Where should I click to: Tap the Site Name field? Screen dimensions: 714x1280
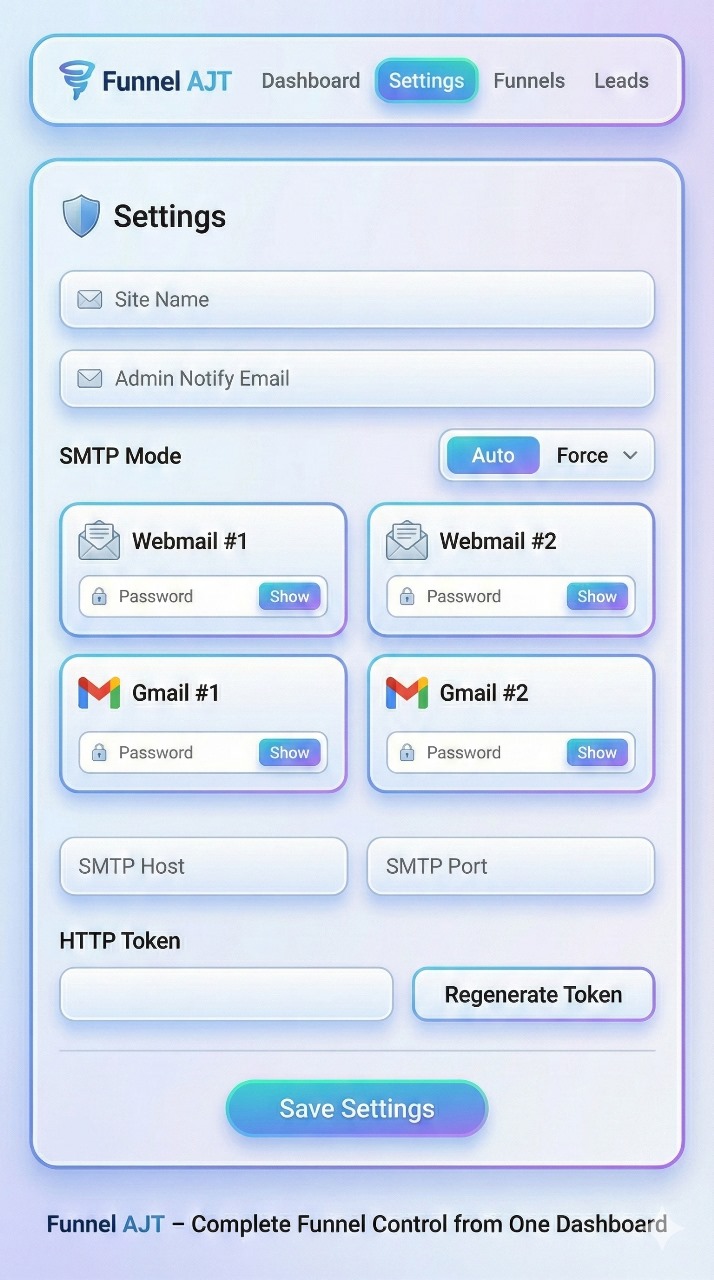357,299
